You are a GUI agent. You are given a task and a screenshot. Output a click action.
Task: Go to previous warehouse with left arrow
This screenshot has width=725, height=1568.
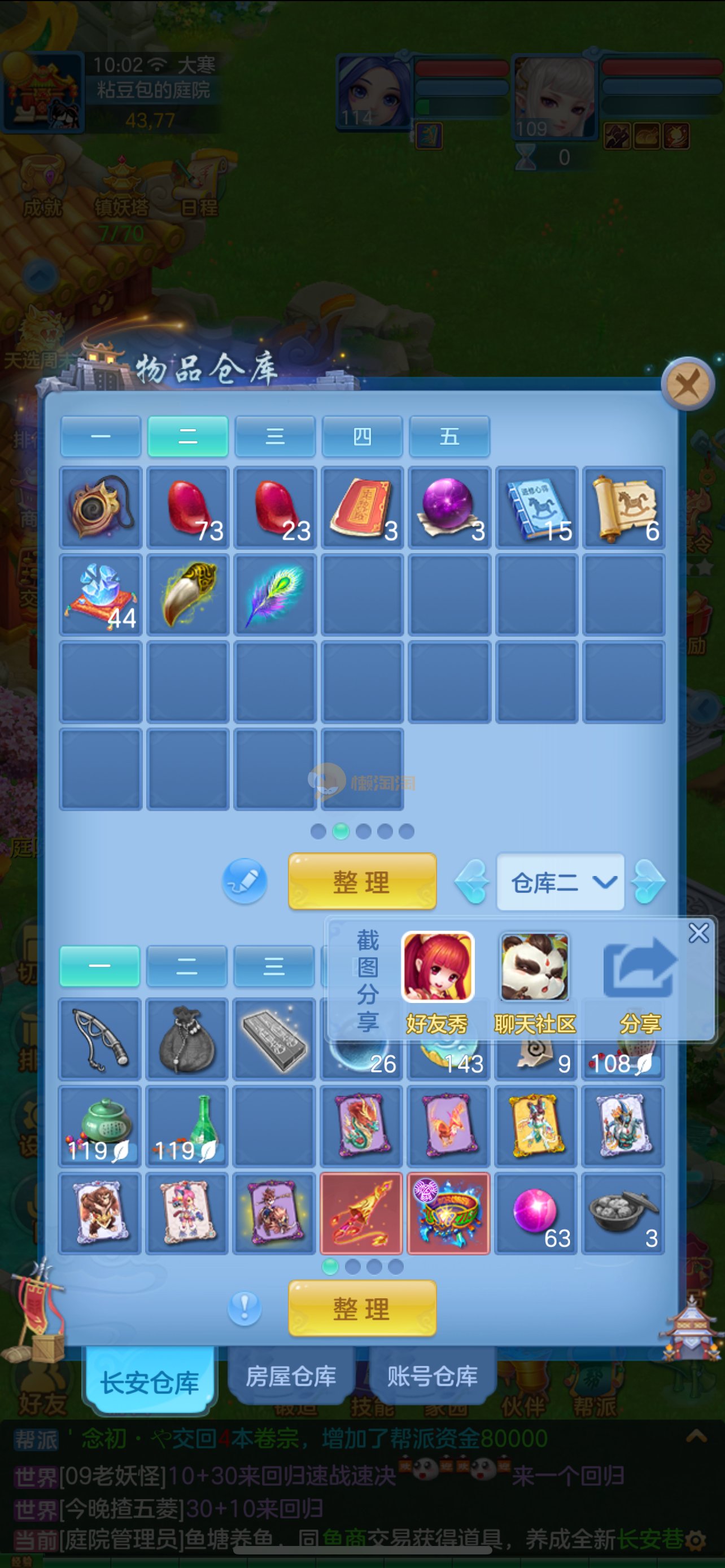click(x=473, y=882)
